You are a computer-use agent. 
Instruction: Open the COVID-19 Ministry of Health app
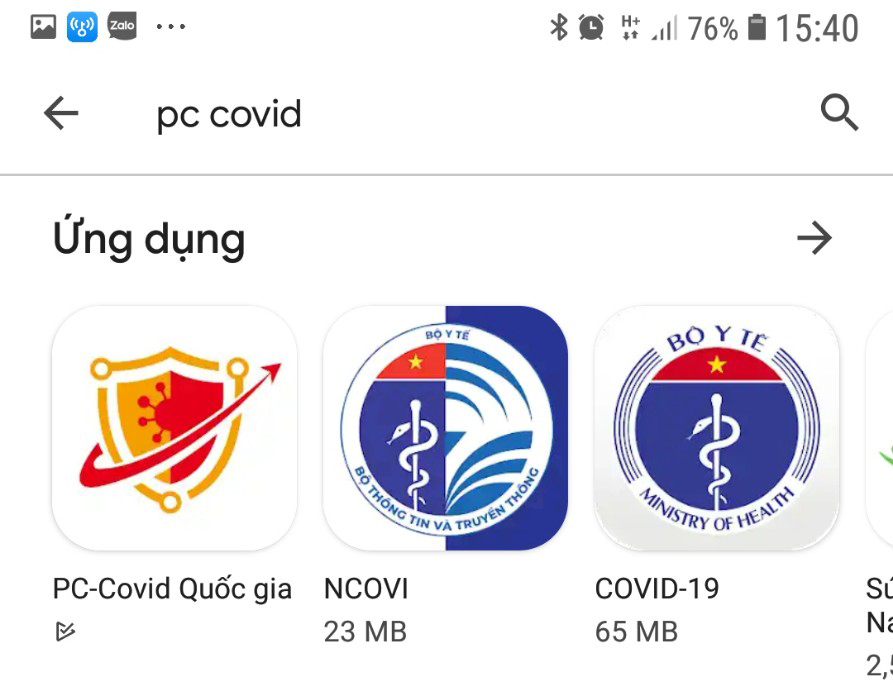tap(716, 427)
